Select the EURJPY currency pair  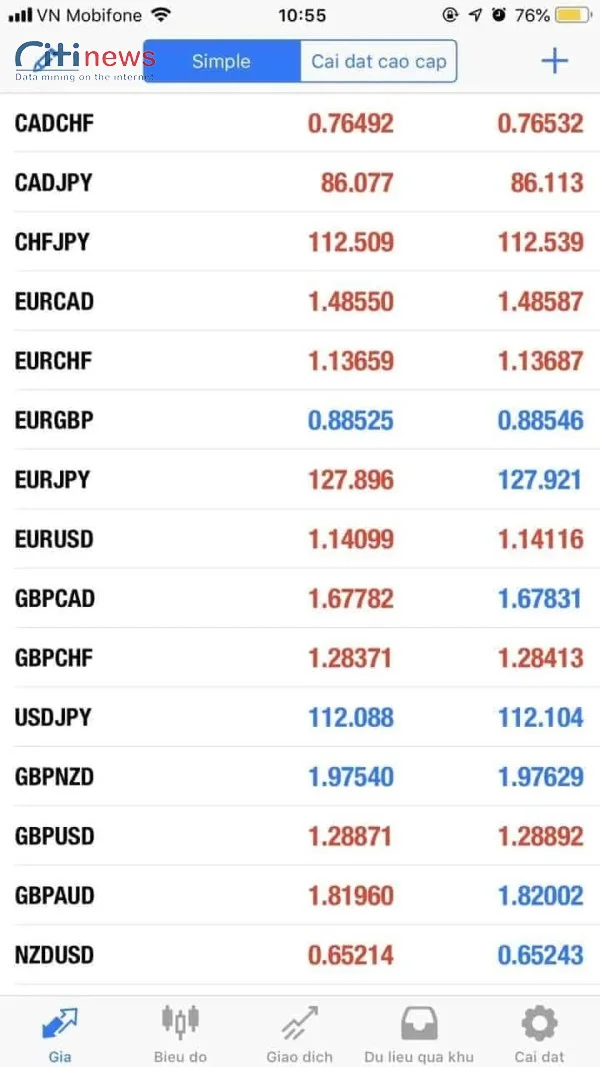pyautogui.click(x=52, y=479)
